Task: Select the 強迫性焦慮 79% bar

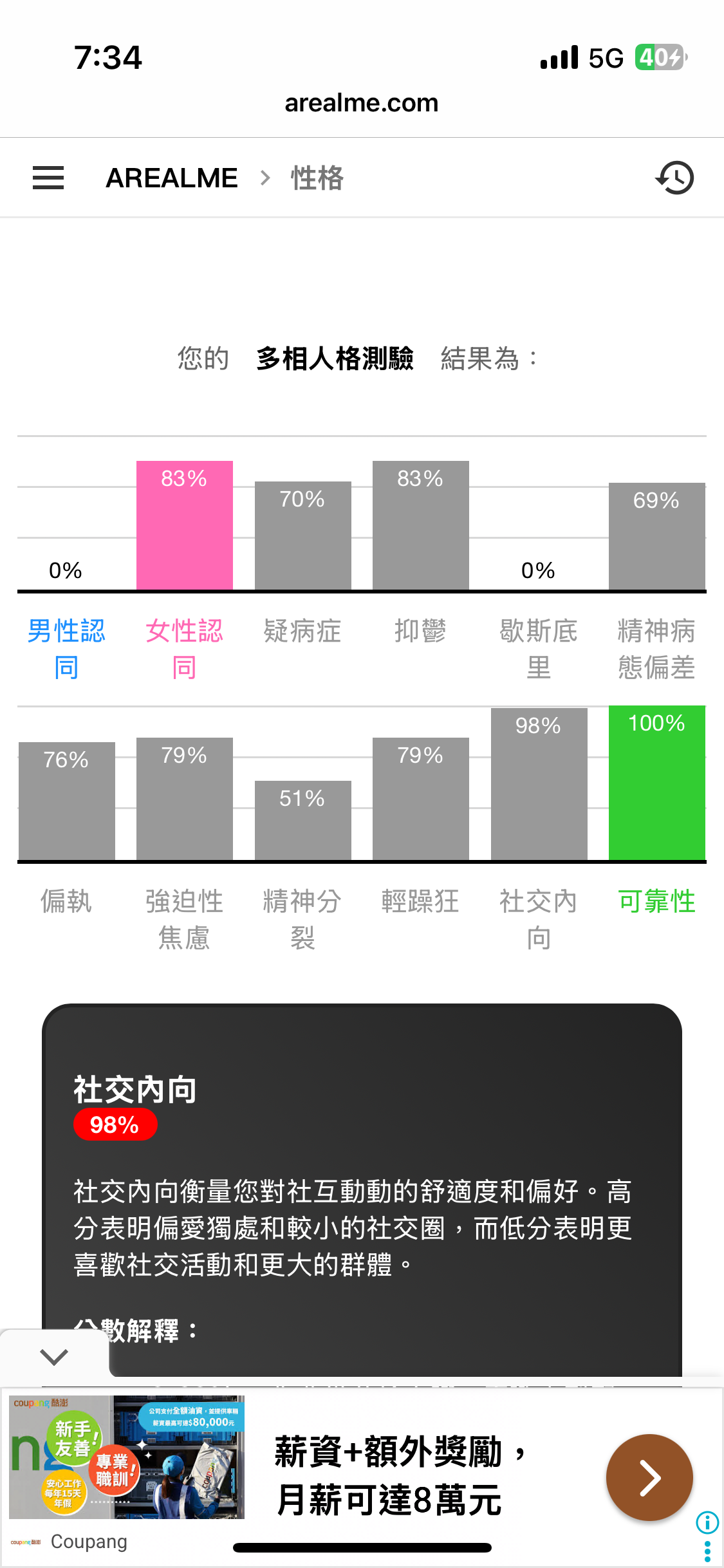Action: 185,799
